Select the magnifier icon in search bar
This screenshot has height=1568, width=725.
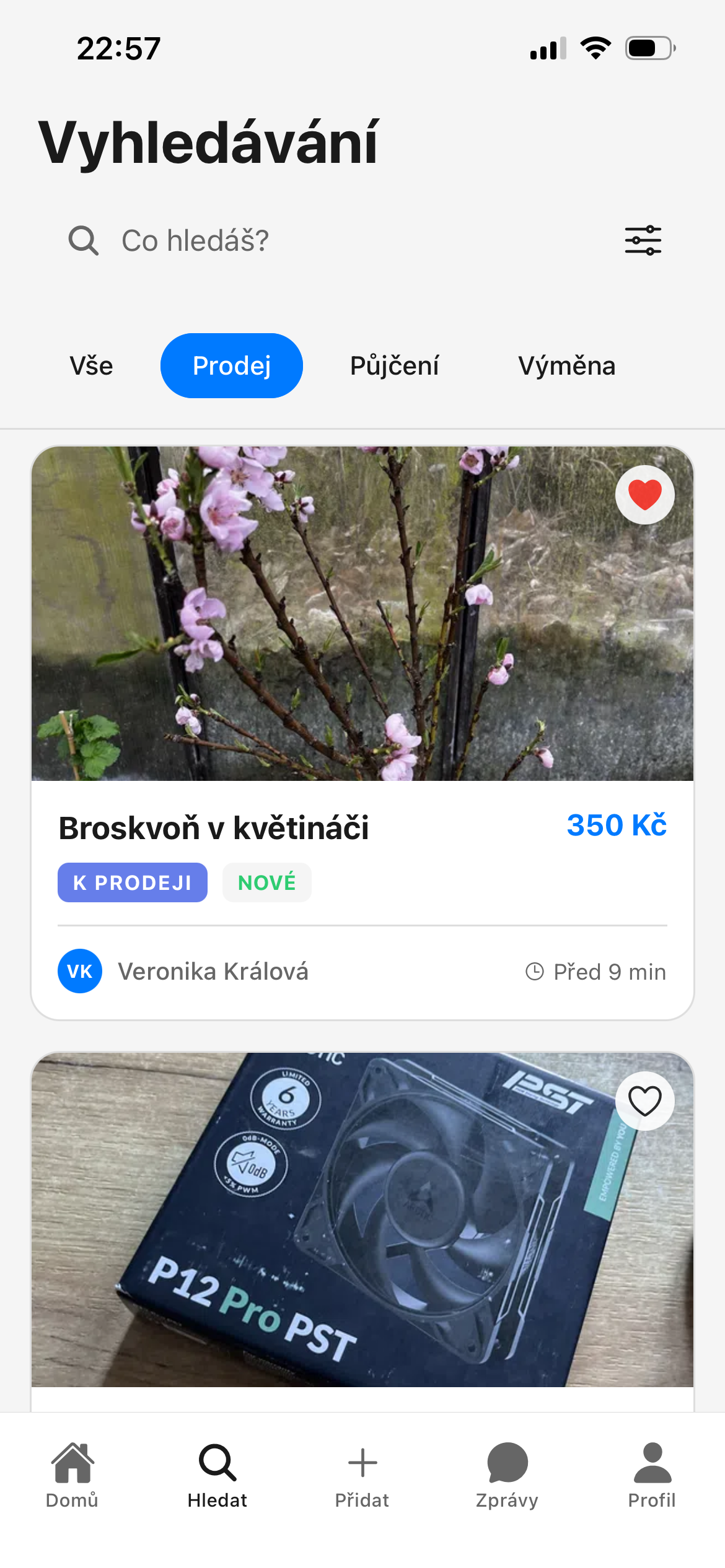[84, 240]
